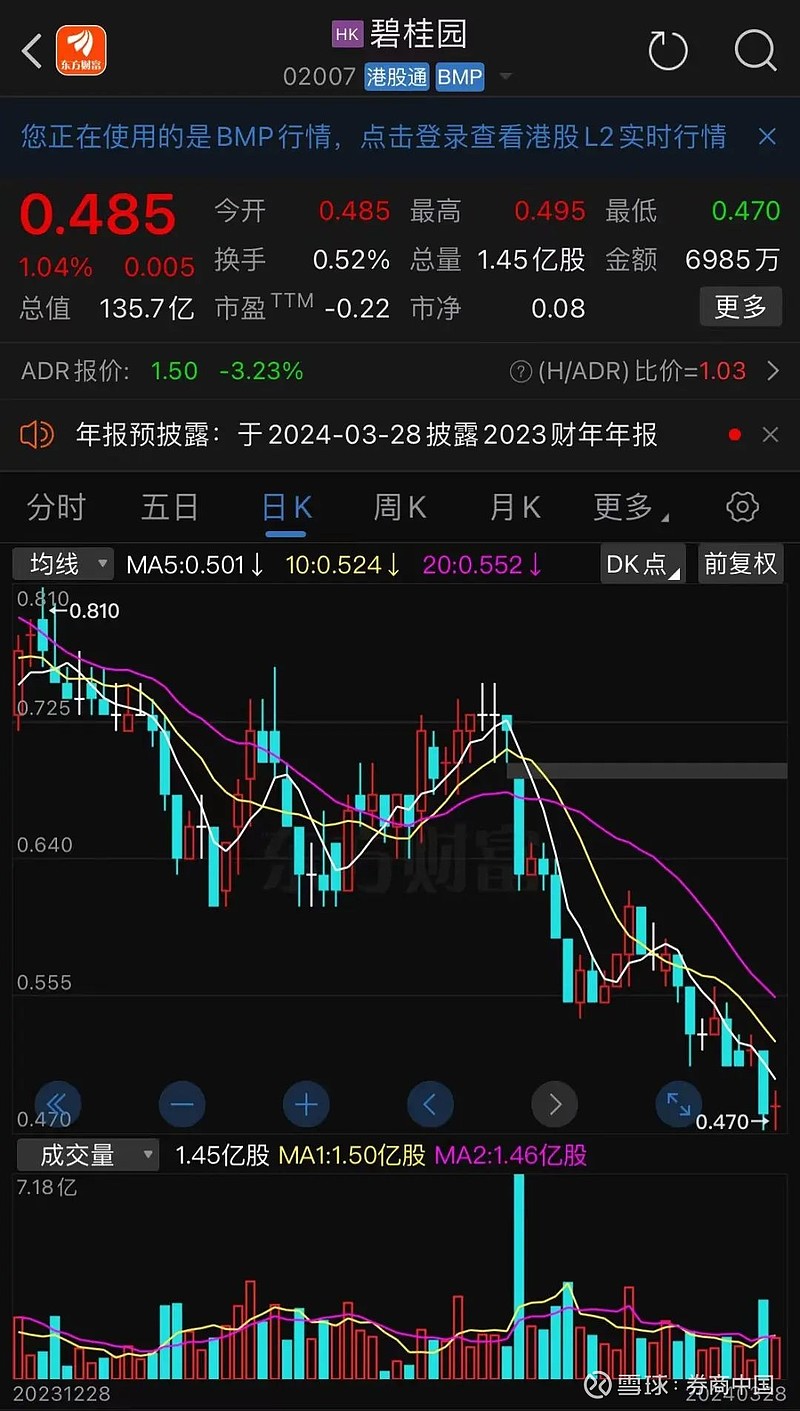Open the stock search
Image resolution: width=800 pixels, height=1411 pixels.
[755, 50]
